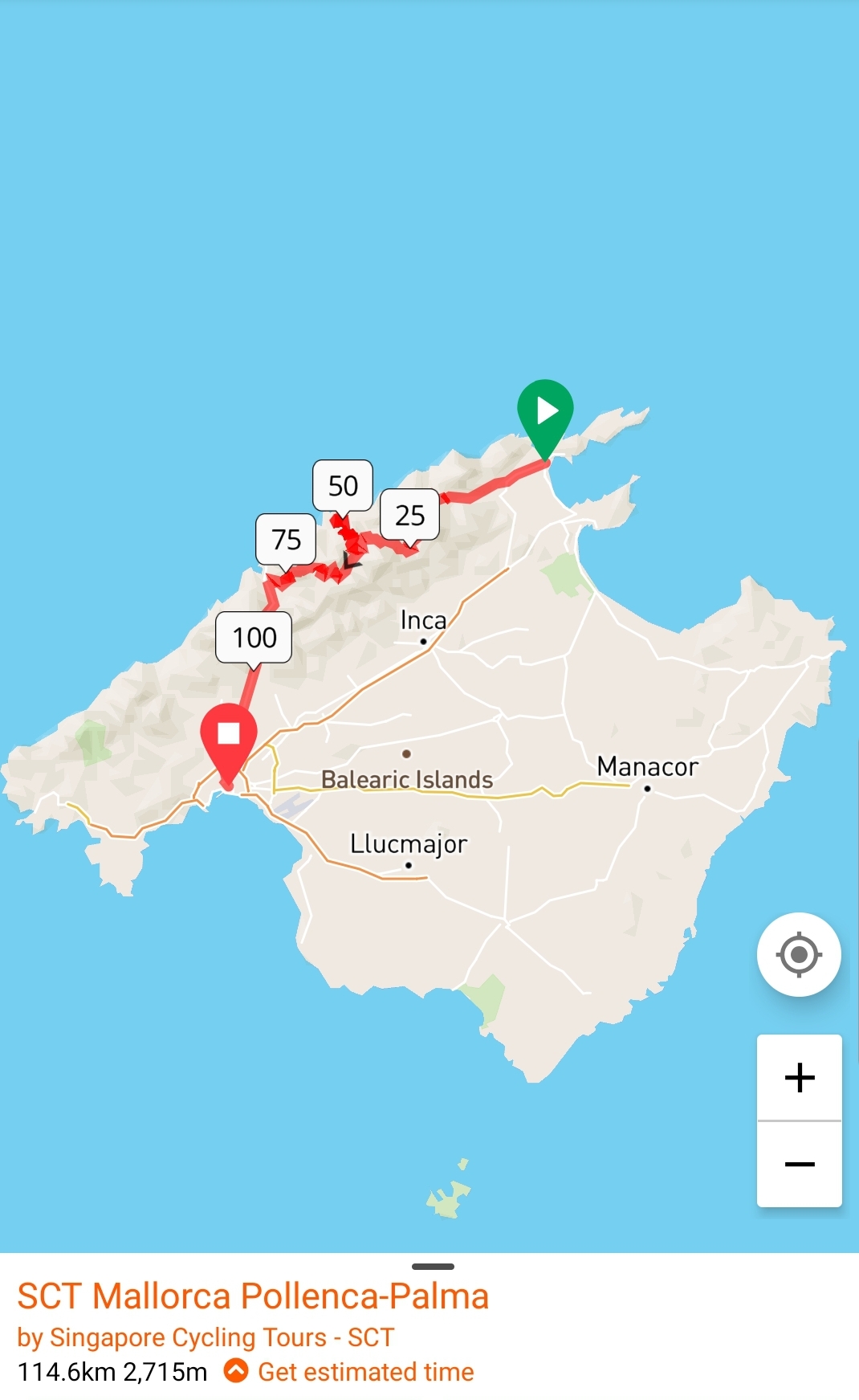Viewport: 859px width, 1400px height.
Task: Zoom in on the map
Action: click(799, 1077)
